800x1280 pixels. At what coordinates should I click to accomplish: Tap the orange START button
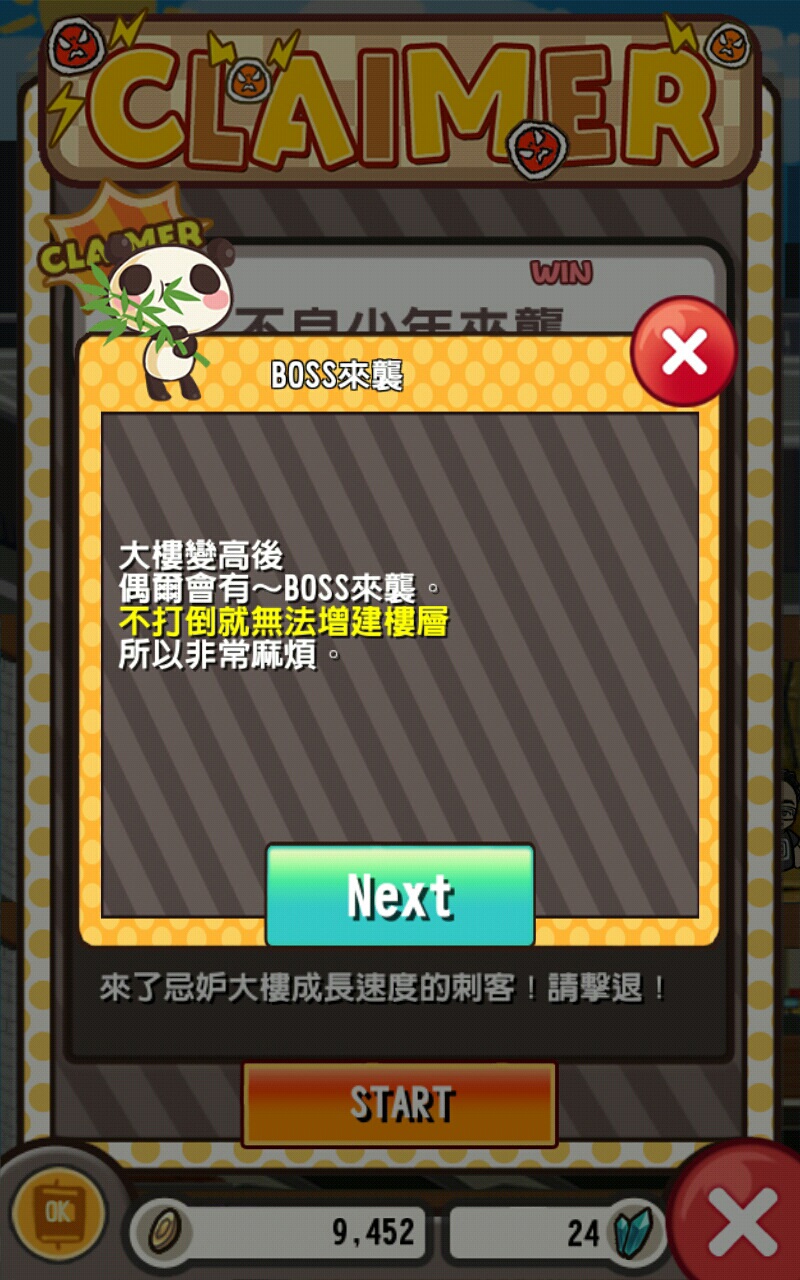[400, 1104]
